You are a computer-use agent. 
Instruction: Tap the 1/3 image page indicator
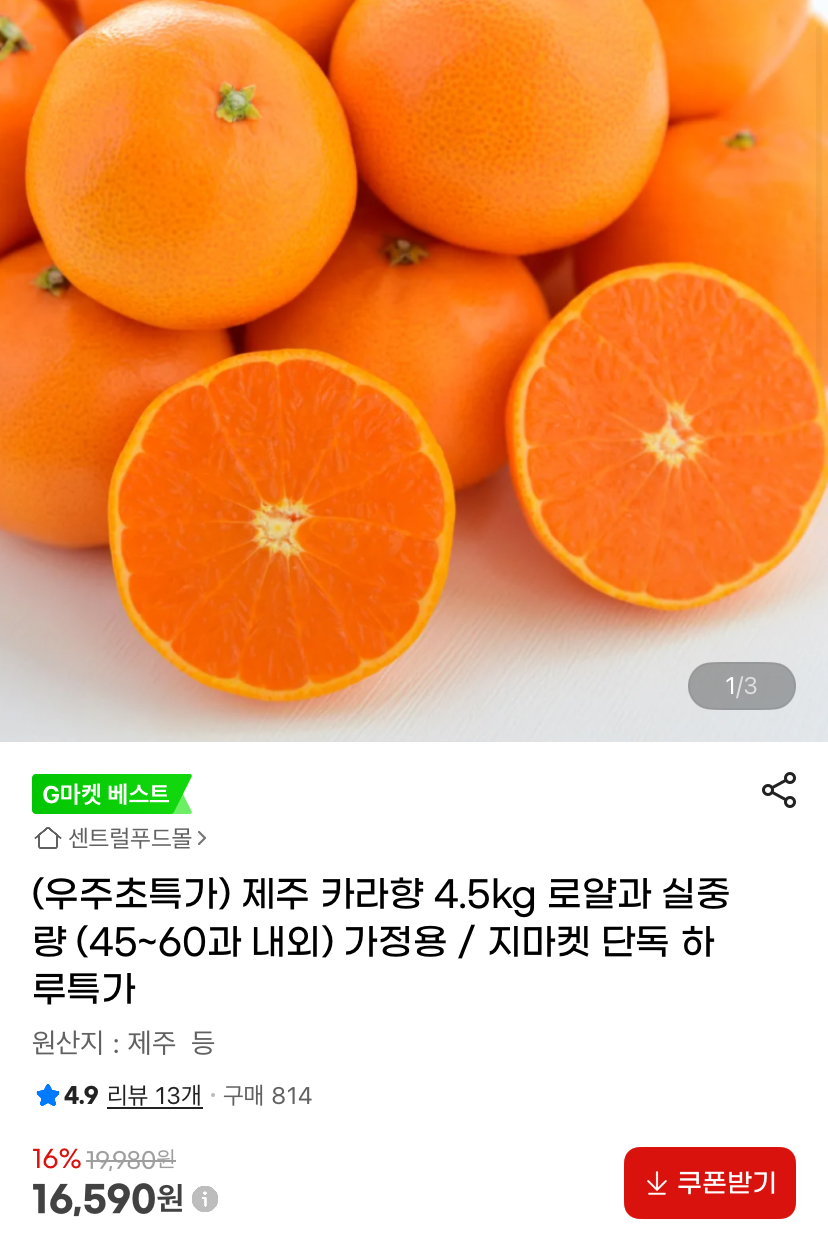coord(741,686)
